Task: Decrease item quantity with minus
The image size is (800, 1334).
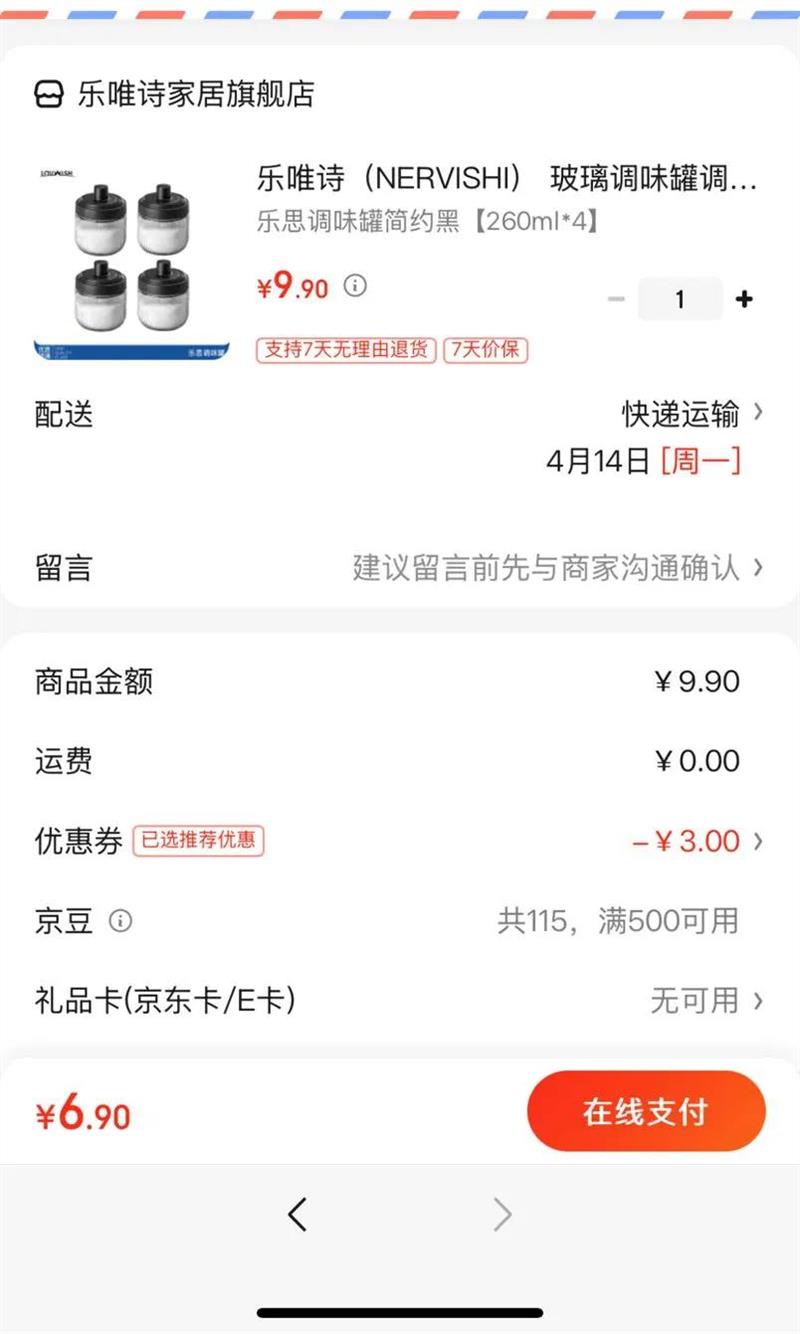Action: (616, 299)
